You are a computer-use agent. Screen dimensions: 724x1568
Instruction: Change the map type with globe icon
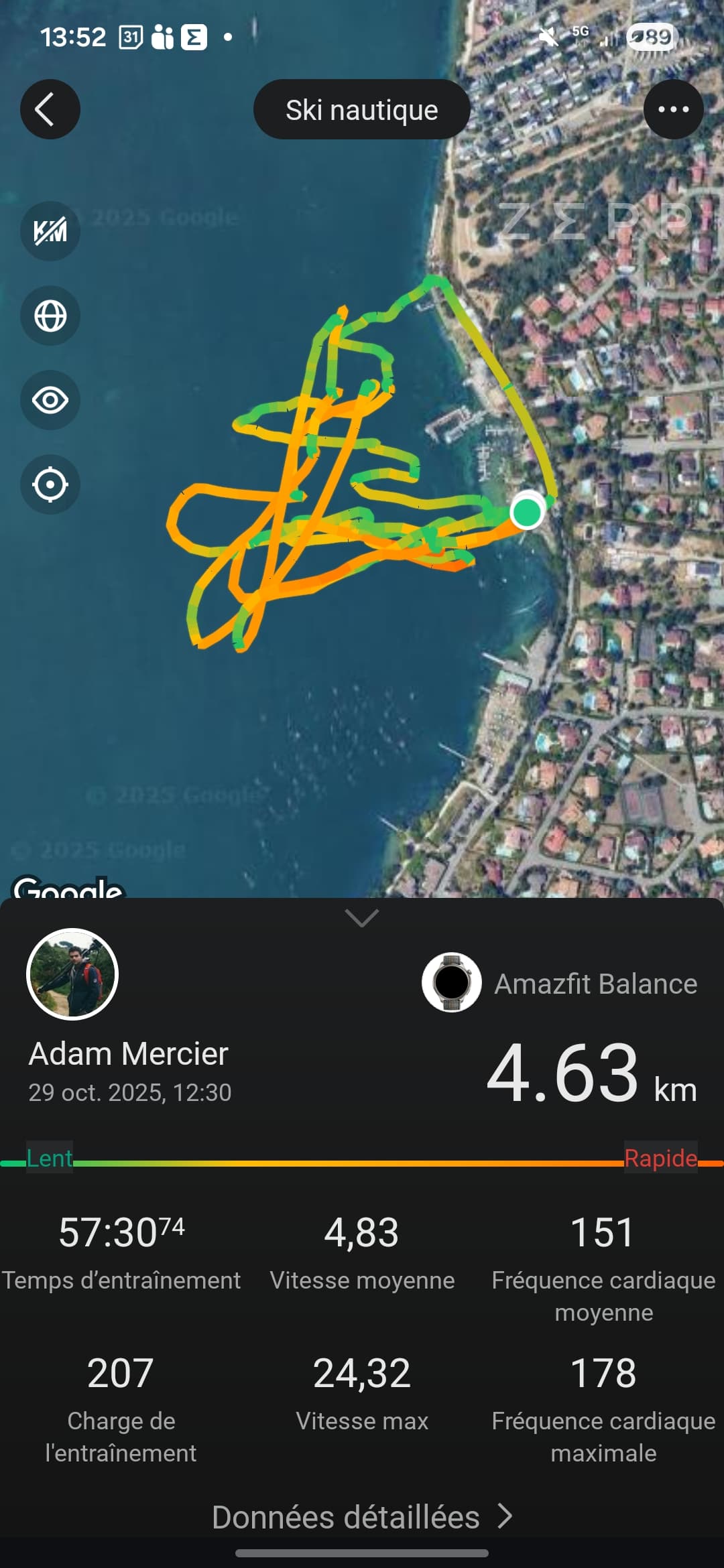coord(50,316)
